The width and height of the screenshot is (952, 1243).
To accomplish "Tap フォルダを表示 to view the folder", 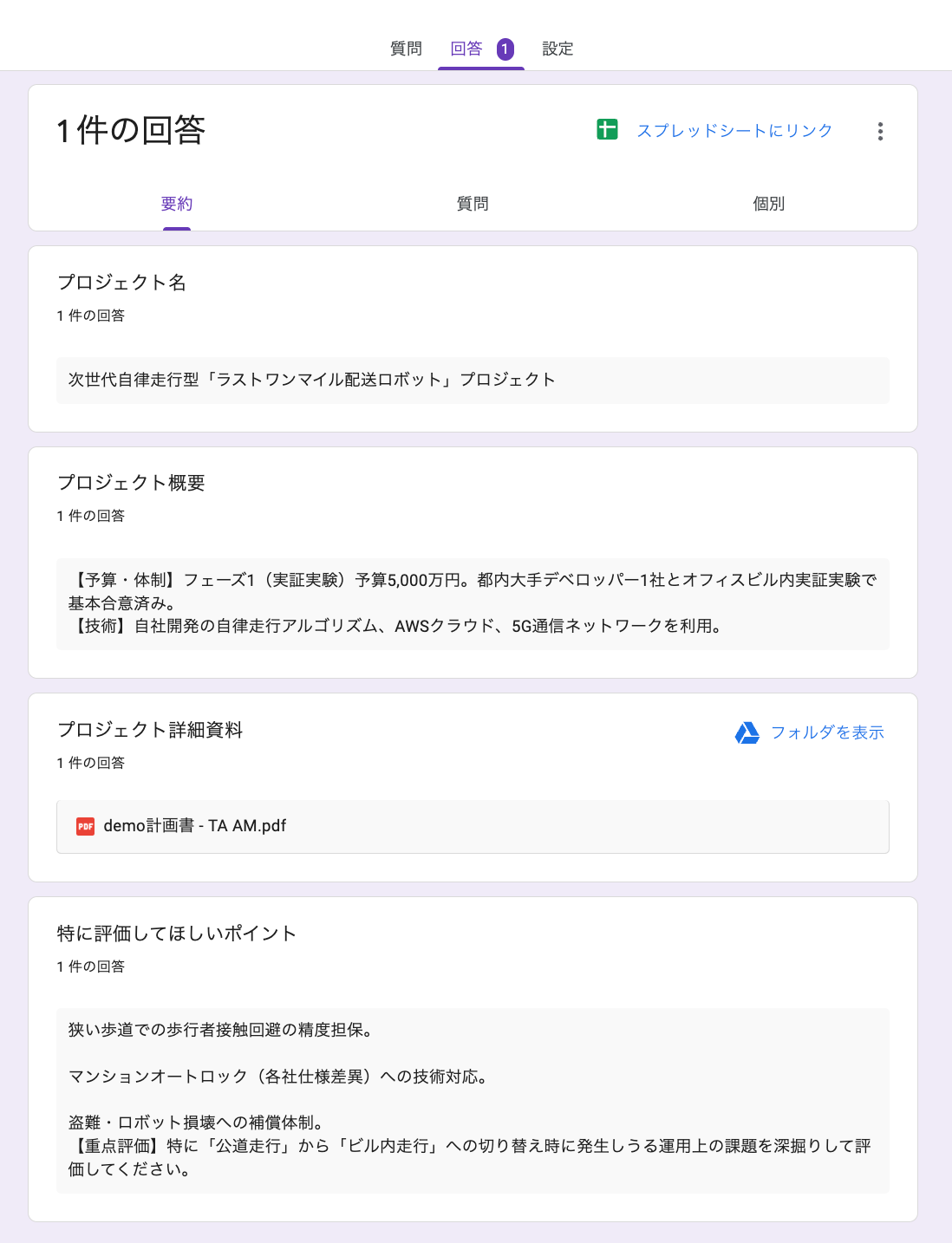I will pos(810,732).
